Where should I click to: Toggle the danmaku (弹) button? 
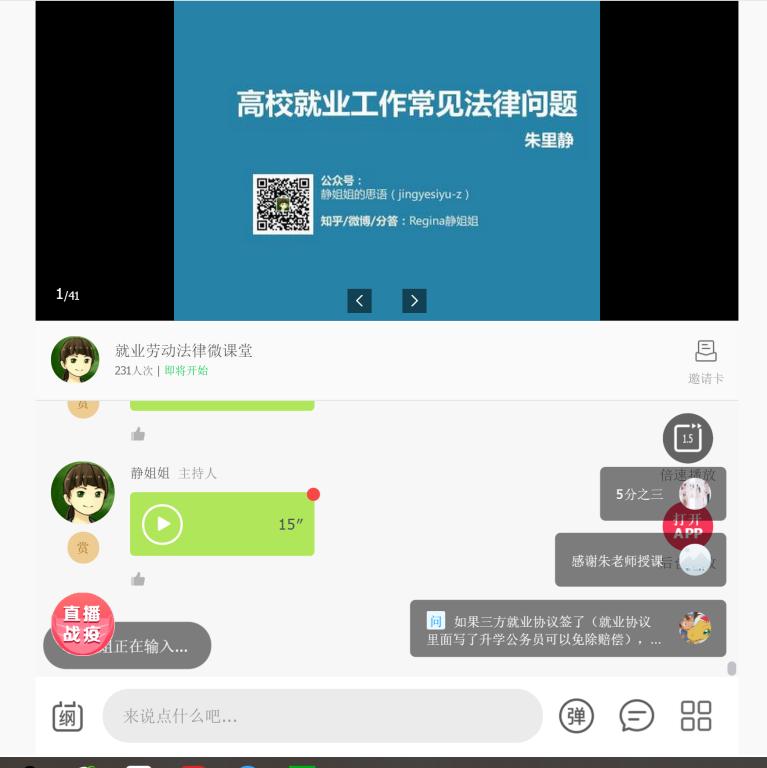576,716
